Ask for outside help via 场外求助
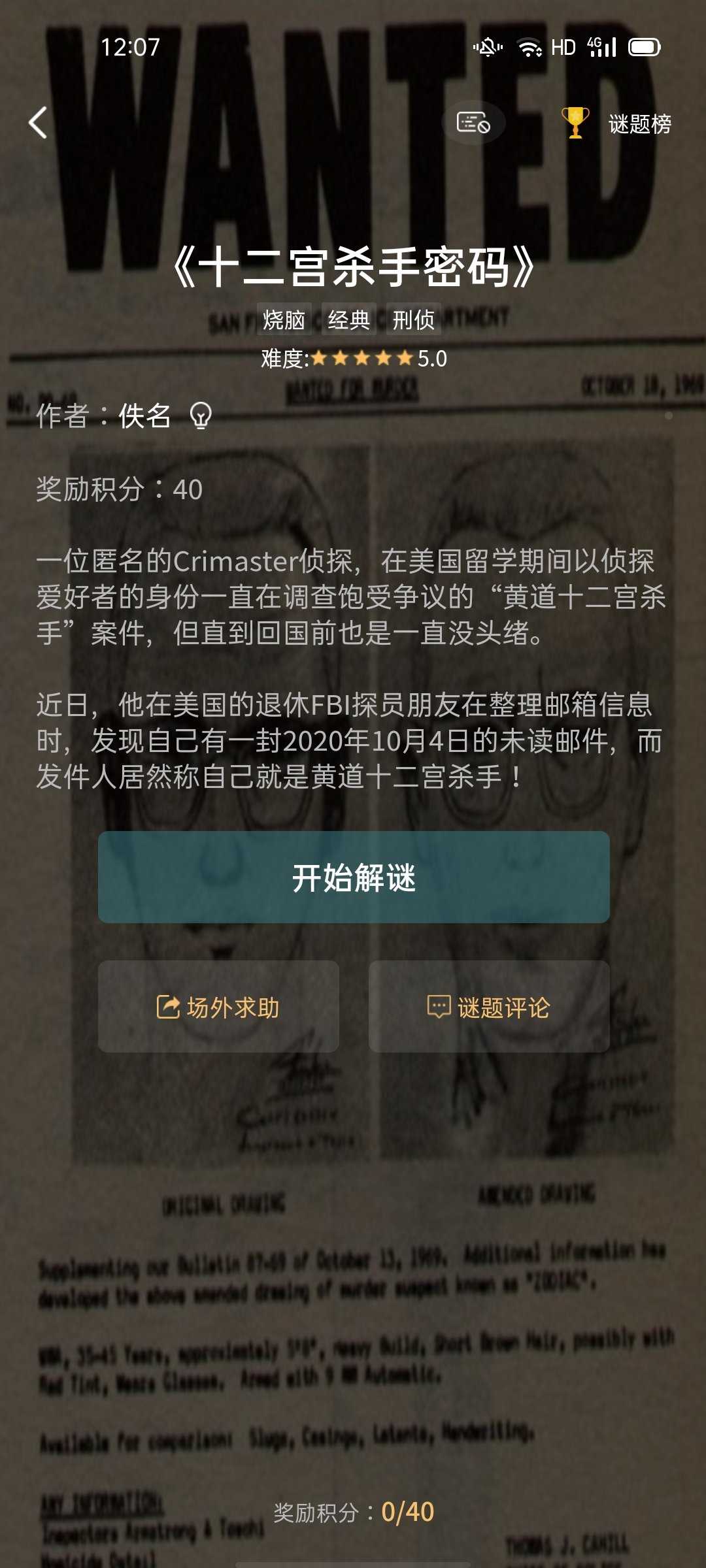The image size is (706, 1568). click(218, 1007)
